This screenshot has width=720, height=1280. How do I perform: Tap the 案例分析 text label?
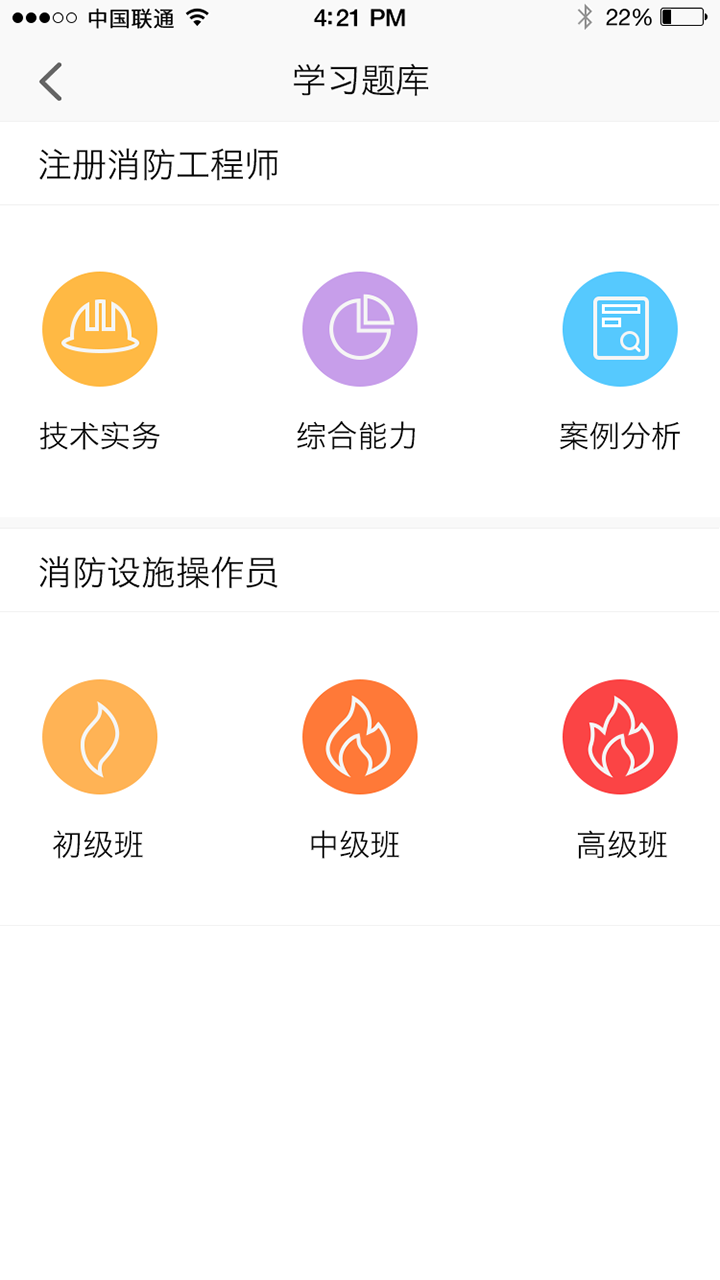coord(620,436)
